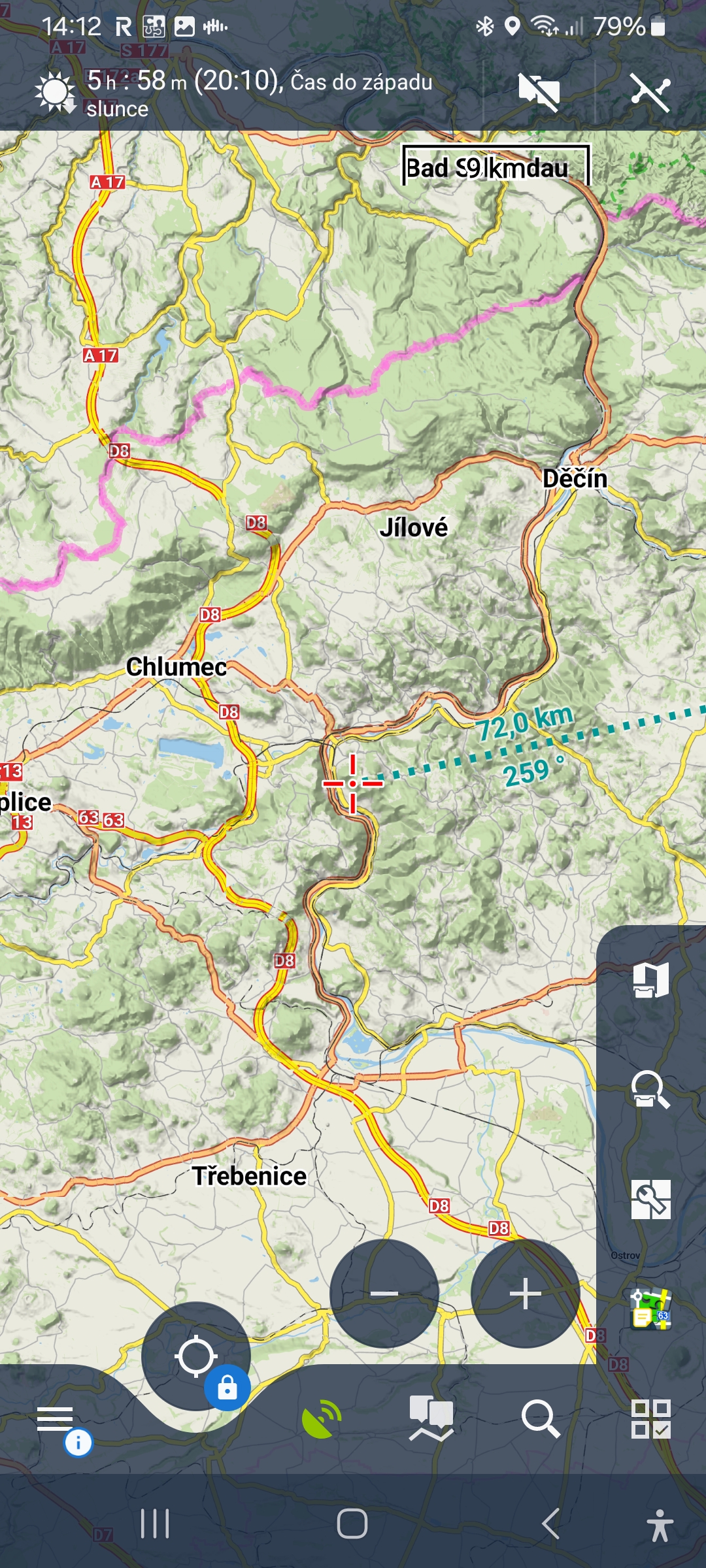Open the functions grid panel
Image resolution: width=706 pixels, height=1568 pixels.
pyautogui.click(x=650, y=1419)
